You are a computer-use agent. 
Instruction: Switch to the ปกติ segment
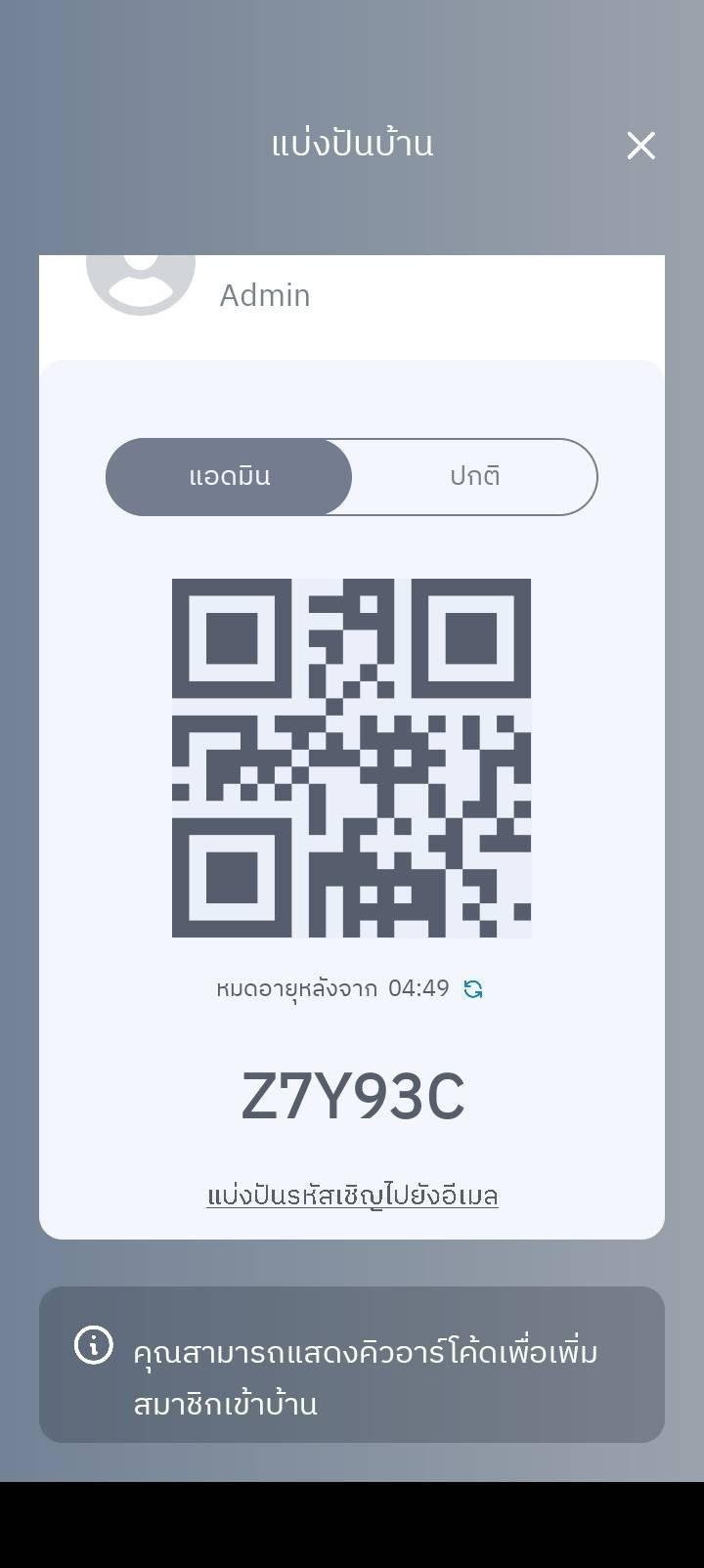click(x=474, y=477)
